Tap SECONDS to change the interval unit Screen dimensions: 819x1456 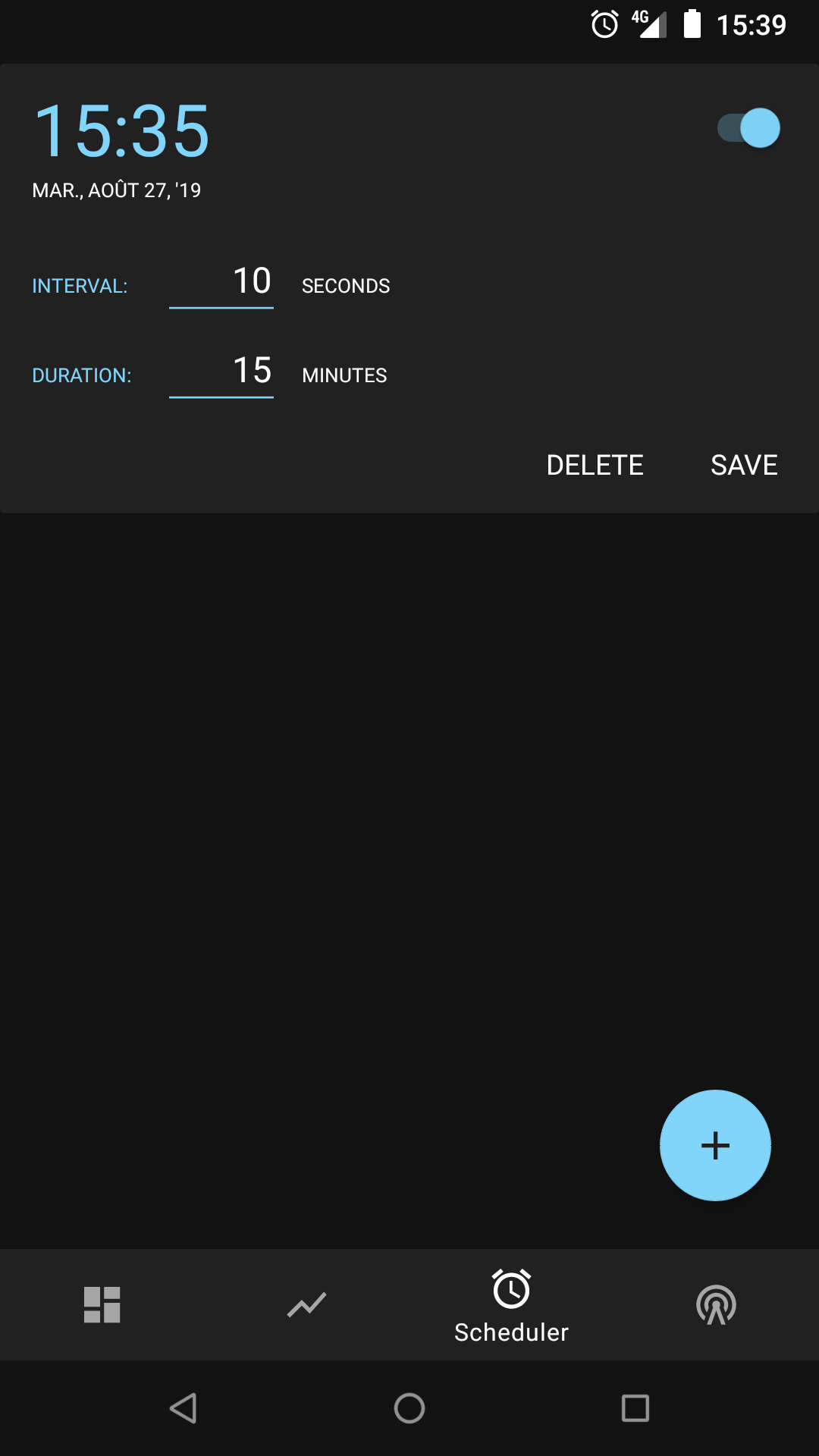point(345,286)
